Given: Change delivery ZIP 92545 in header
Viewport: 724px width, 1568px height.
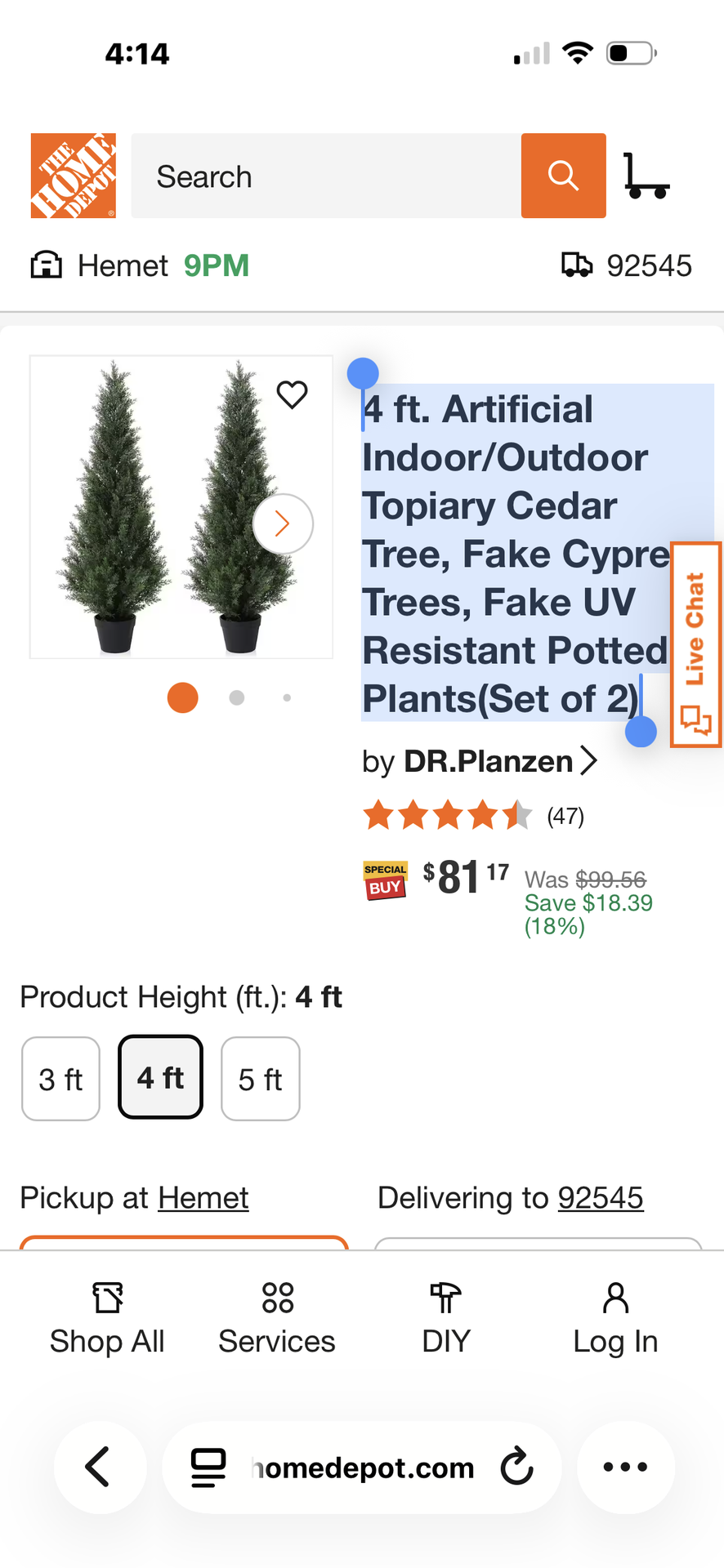Looking at the screenshot, I should pyautogui.click(x=628, y=265).
